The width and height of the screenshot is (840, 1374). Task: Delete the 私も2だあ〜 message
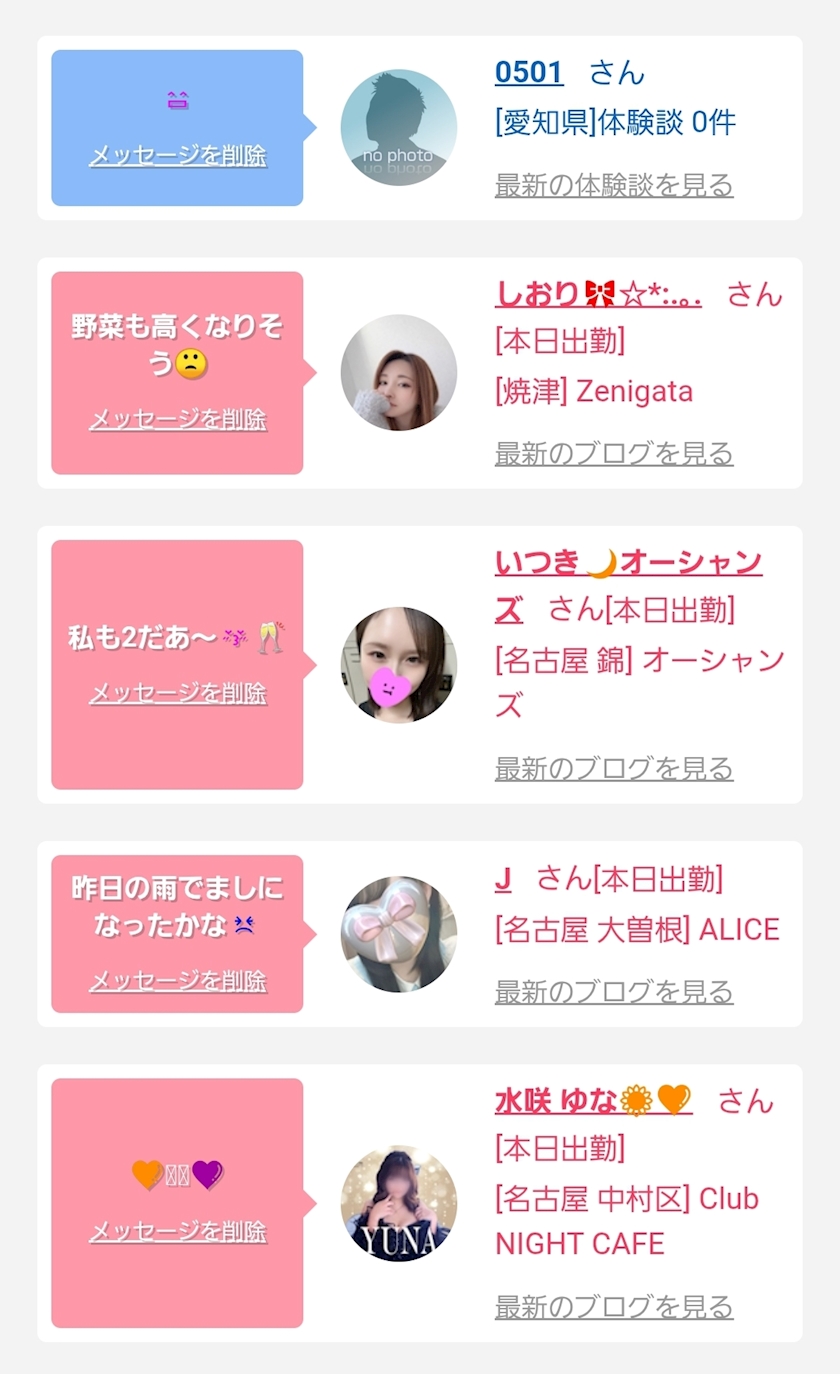pyautogui.click(x=178, y=693)
